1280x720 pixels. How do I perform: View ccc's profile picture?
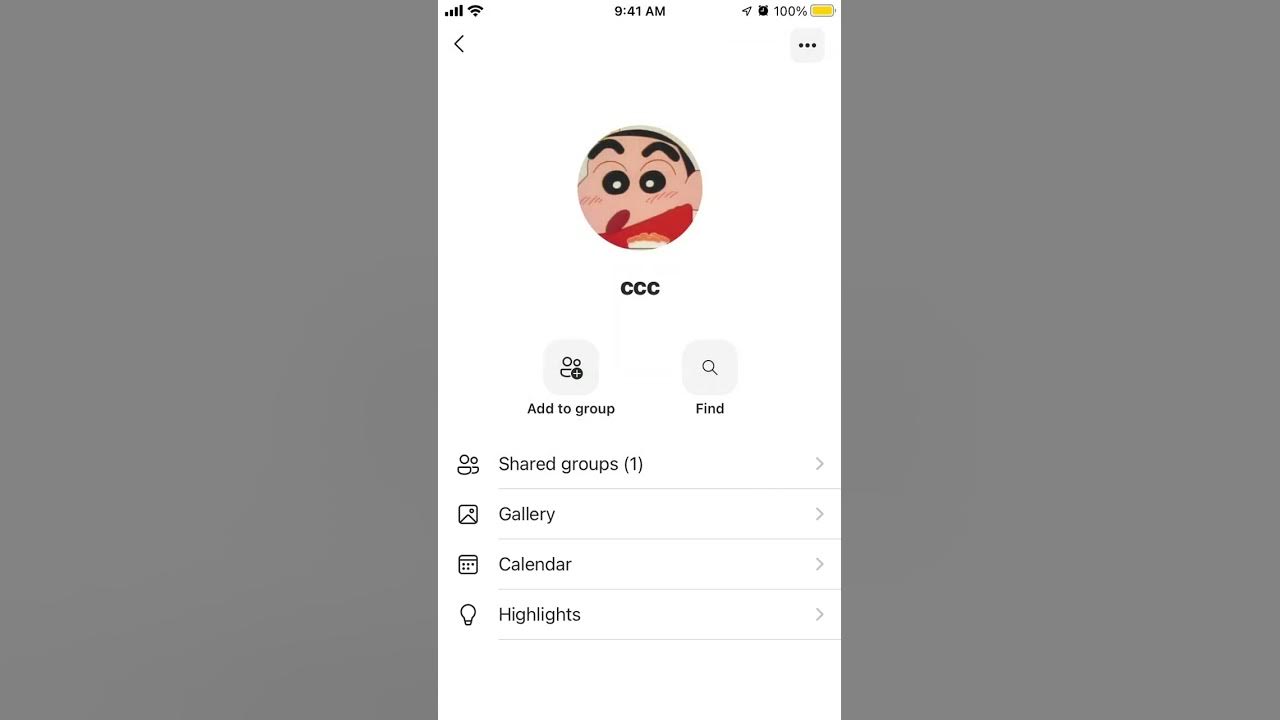click(x=640, y=188)
